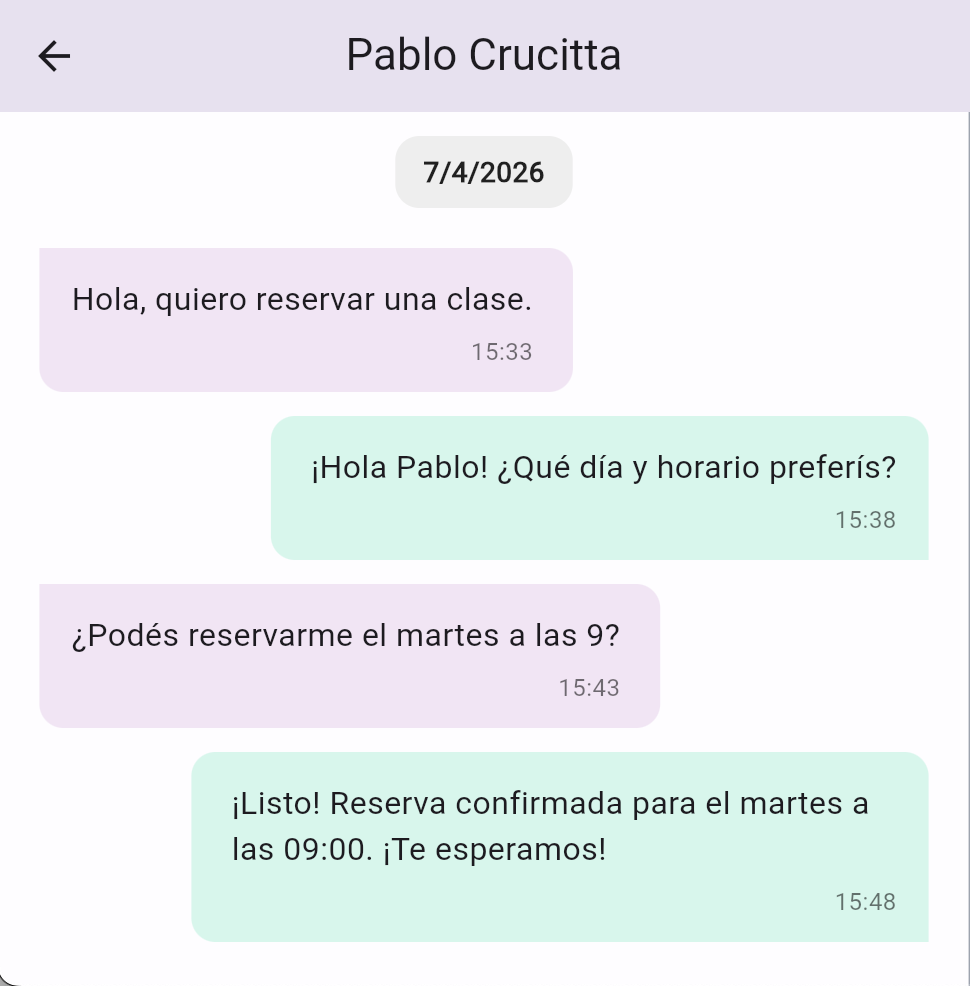Click the 15:33 timestamp
The width and height of the screenshot is (970, 986).
pyautogui.click(x=502, y=351)
